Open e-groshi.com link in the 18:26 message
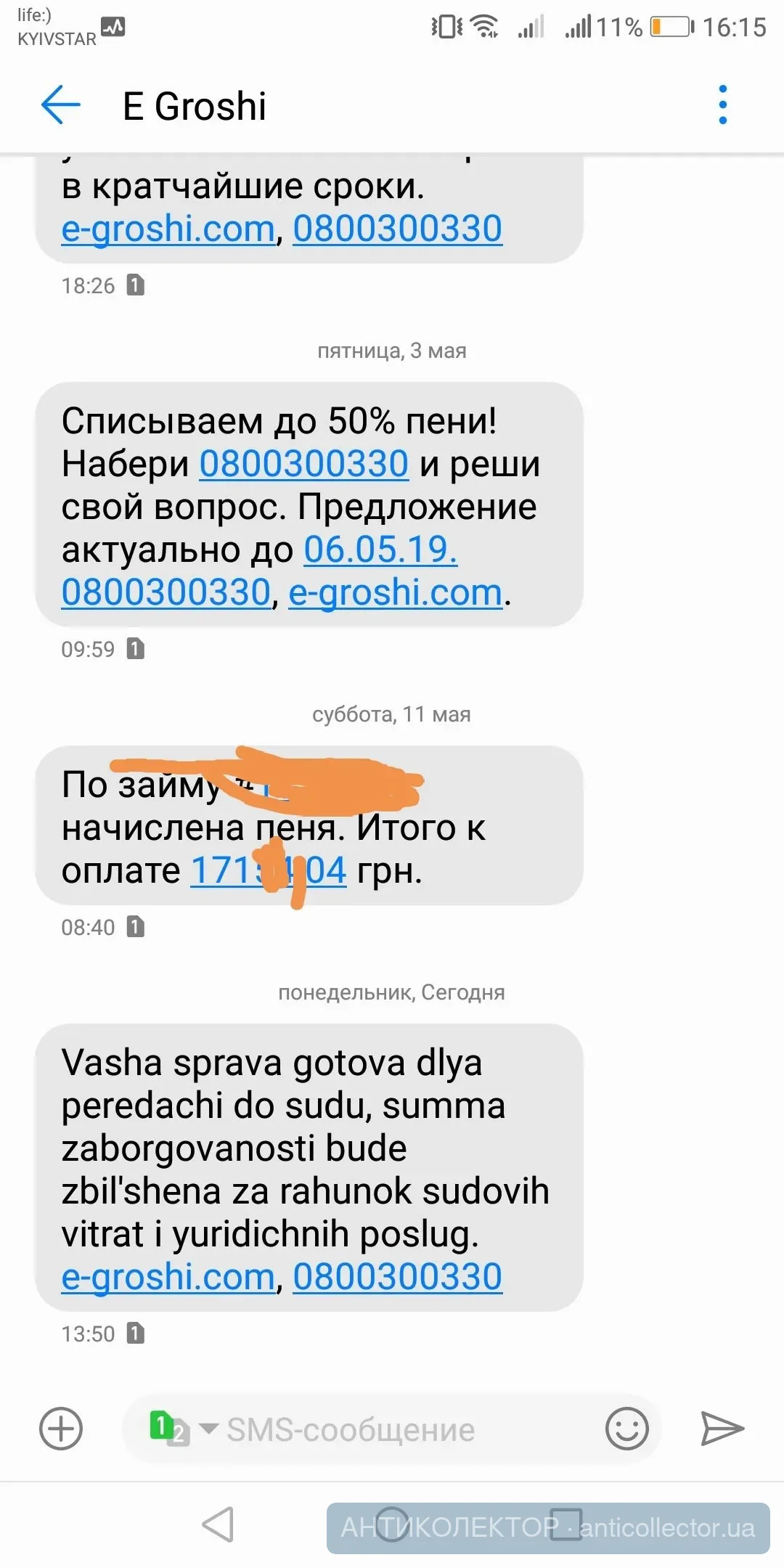Screen dimensions: 784x1568 point(168,229)
